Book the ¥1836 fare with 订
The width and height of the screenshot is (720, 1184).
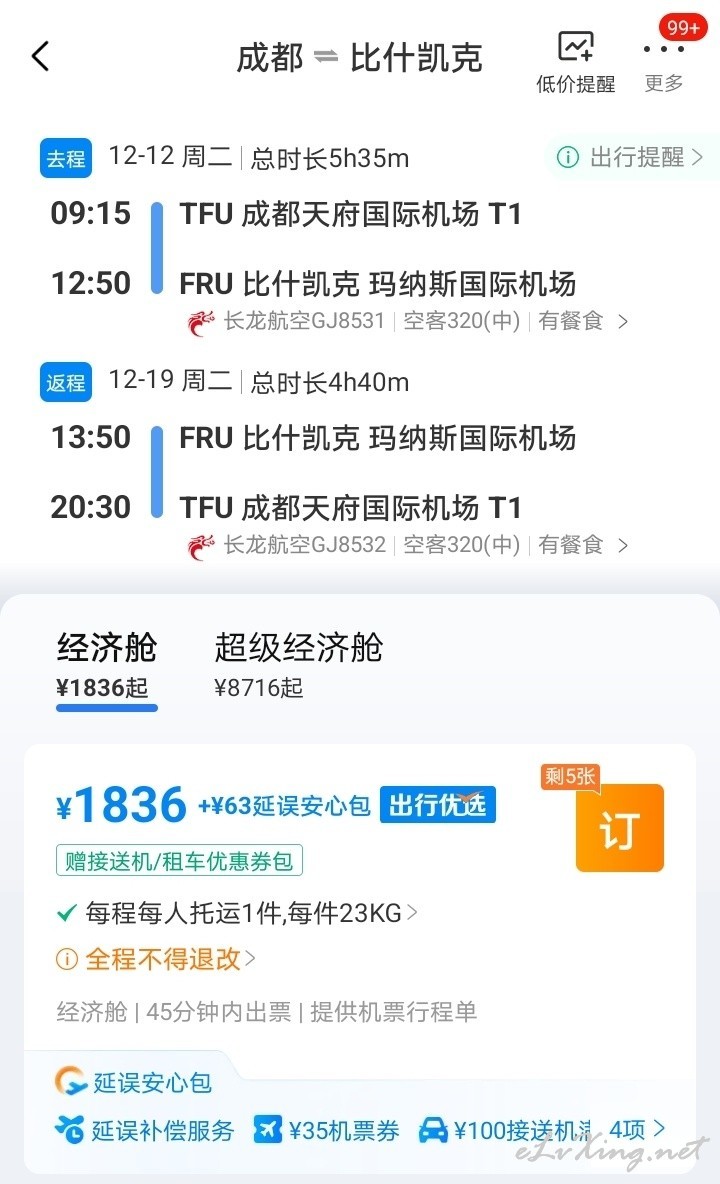point(620,828)
